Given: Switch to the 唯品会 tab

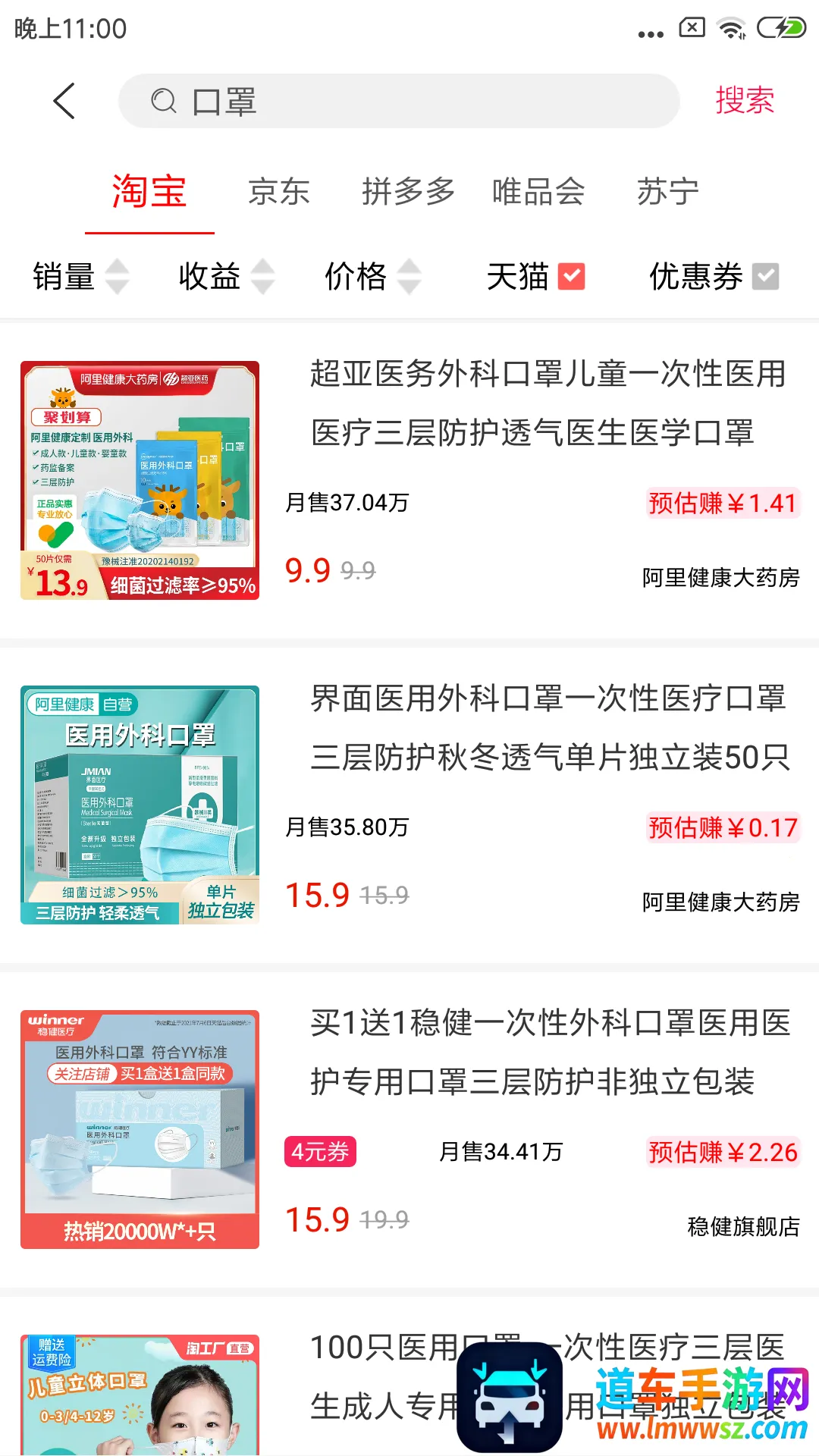Looking at the screenshot, I should [x=538, y=191].
